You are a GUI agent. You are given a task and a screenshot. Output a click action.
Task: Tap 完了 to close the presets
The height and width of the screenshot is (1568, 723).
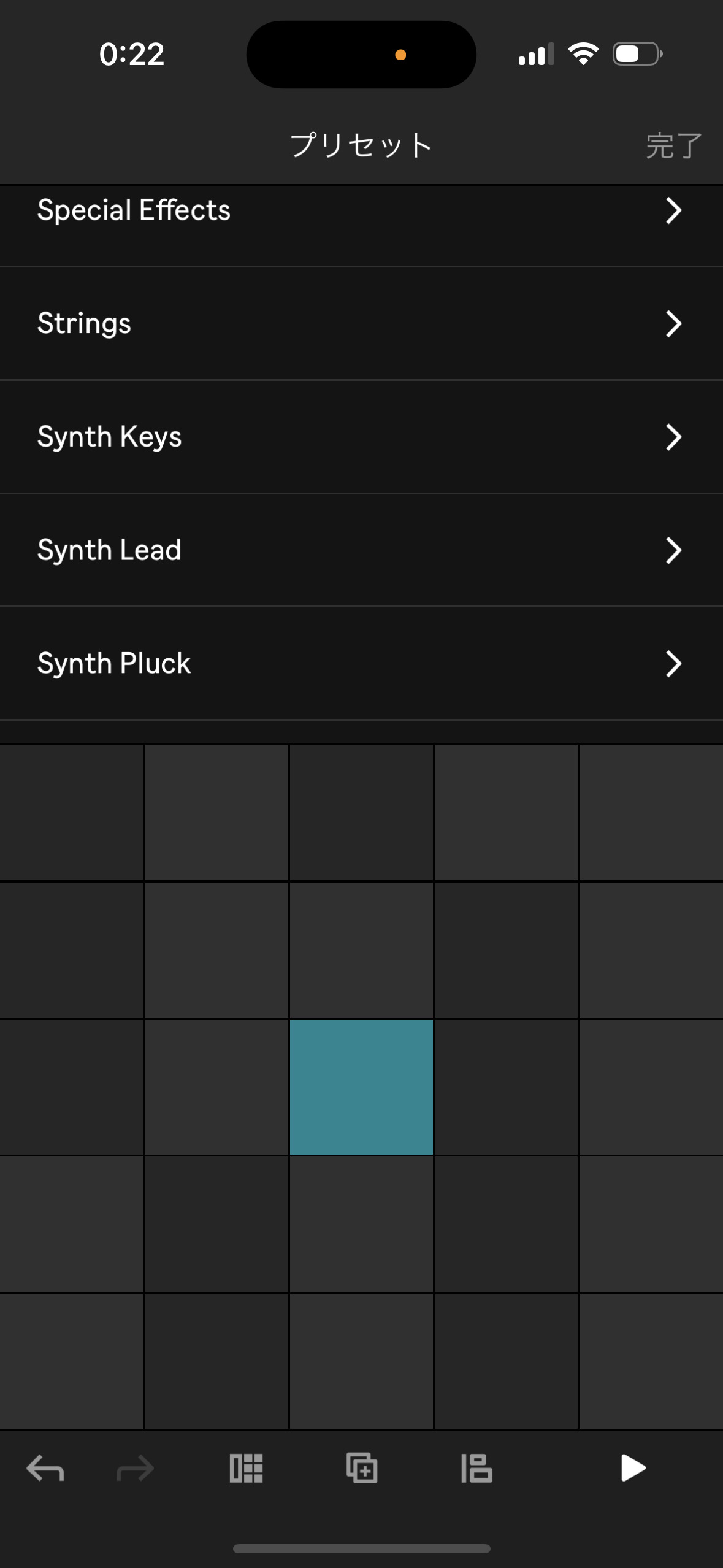point(673,146)
